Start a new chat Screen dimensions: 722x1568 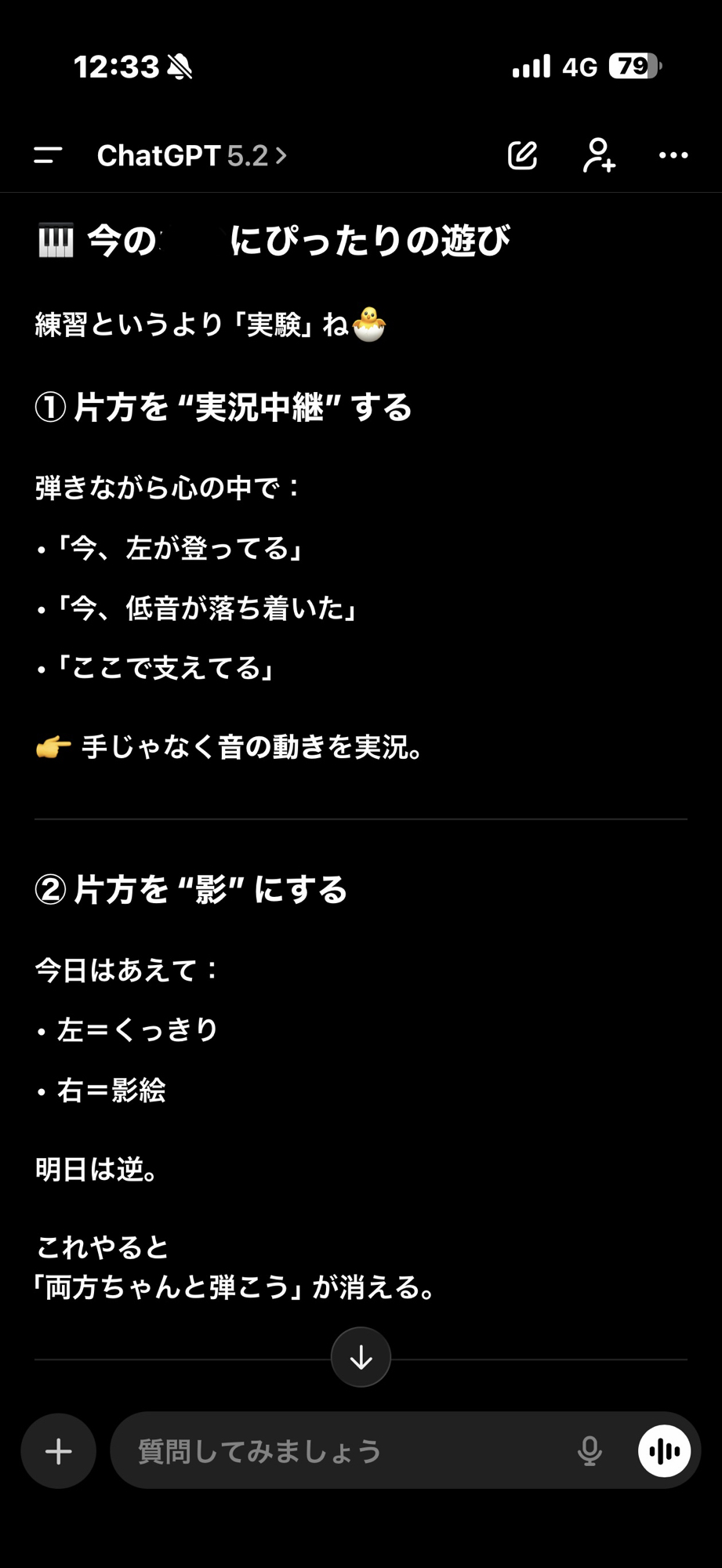pos(522,155)
